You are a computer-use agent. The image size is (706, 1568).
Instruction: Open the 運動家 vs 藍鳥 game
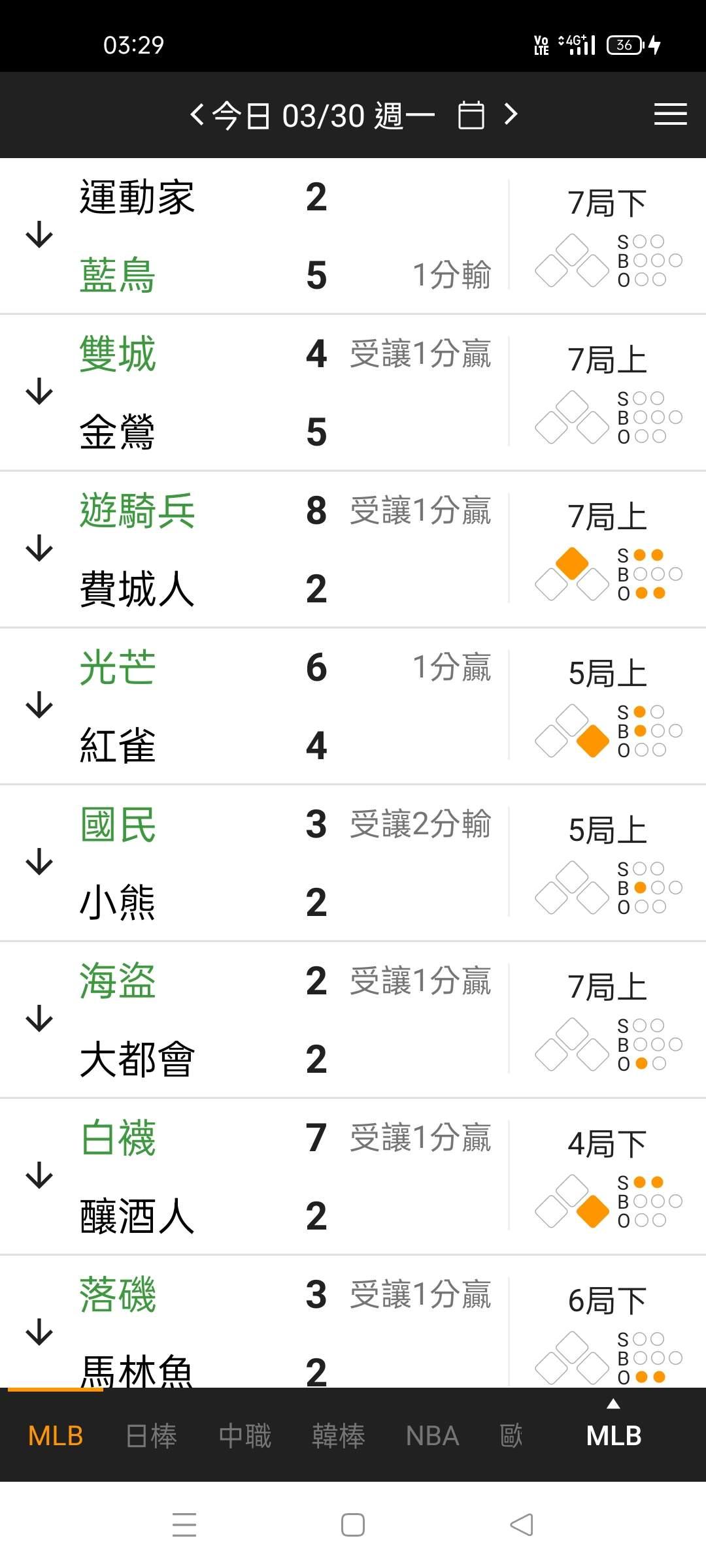[261, 236]
